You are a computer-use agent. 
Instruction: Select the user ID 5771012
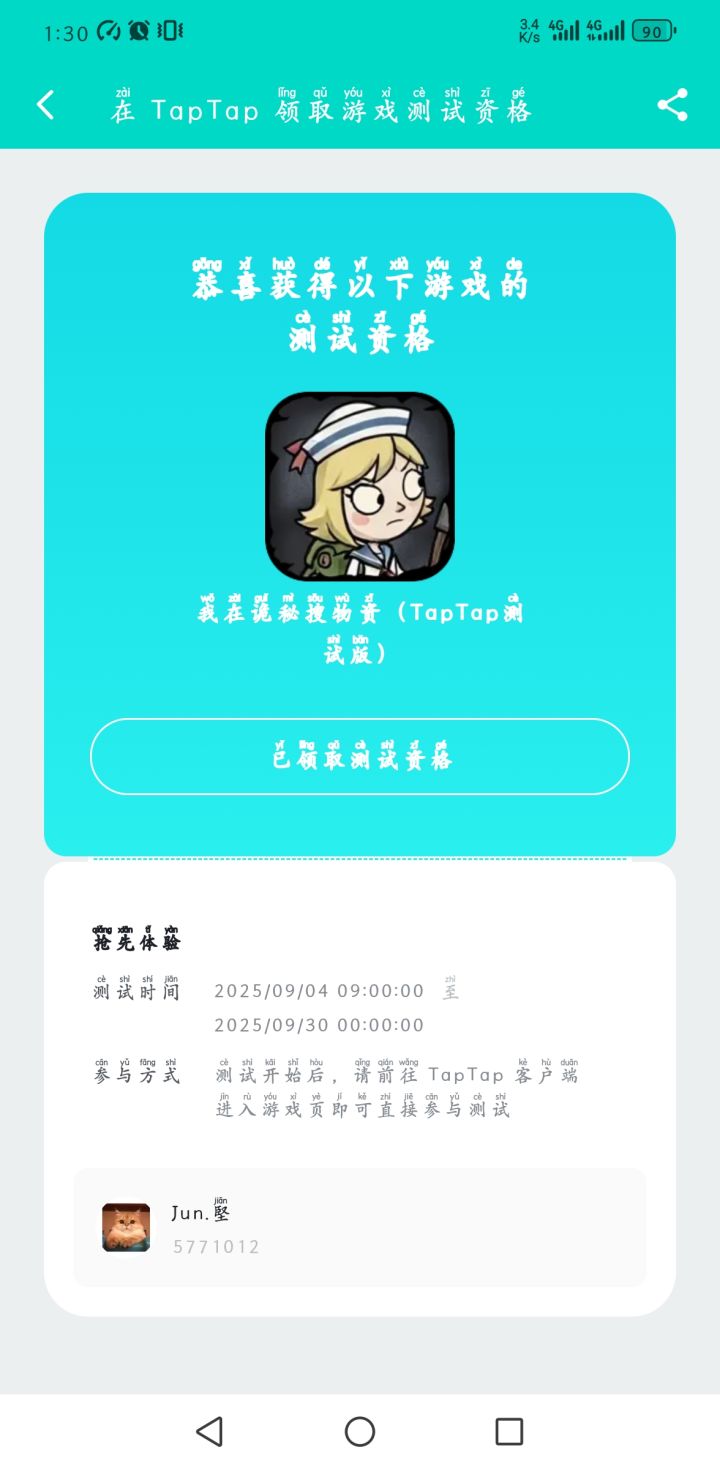(x=217, y=1246)
